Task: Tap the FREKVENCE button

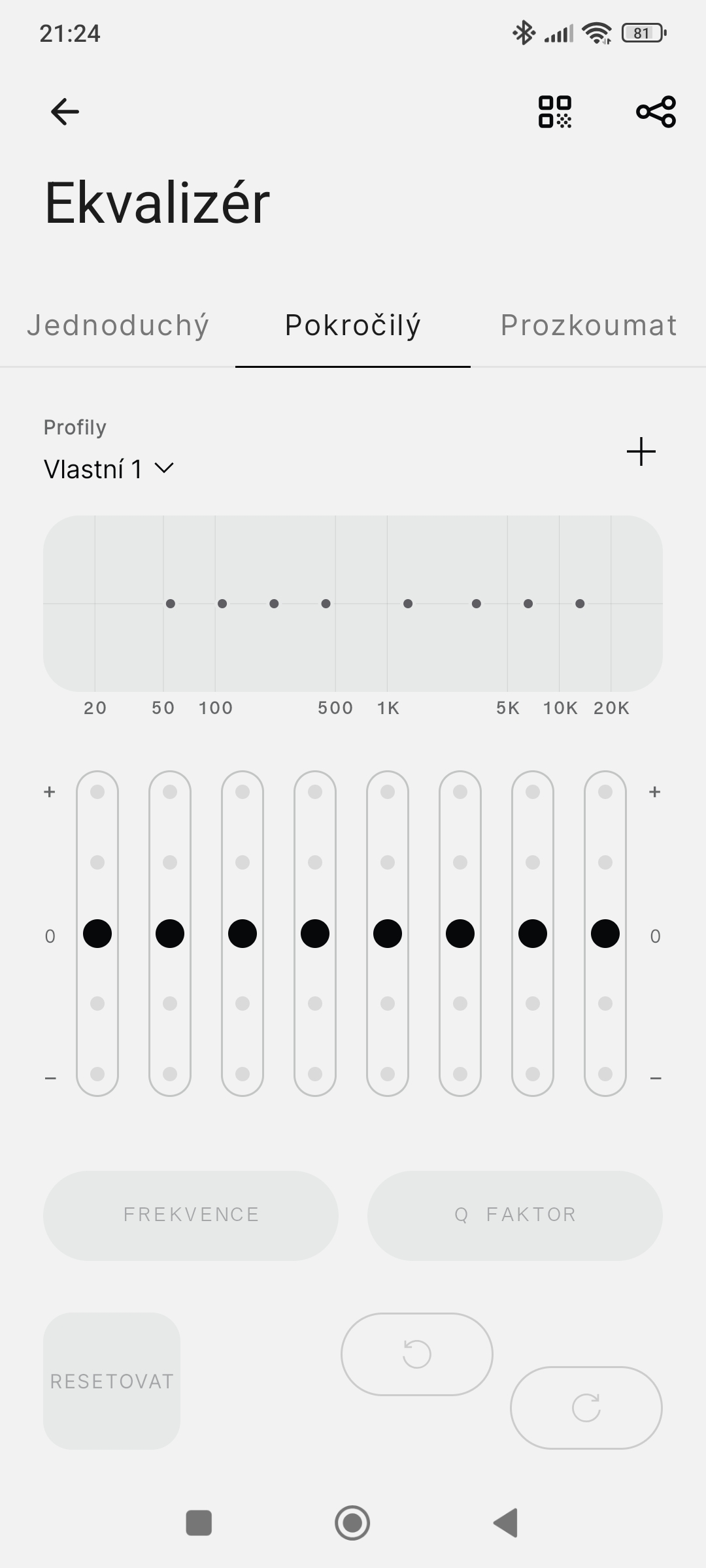Action: coord(191,1215)
